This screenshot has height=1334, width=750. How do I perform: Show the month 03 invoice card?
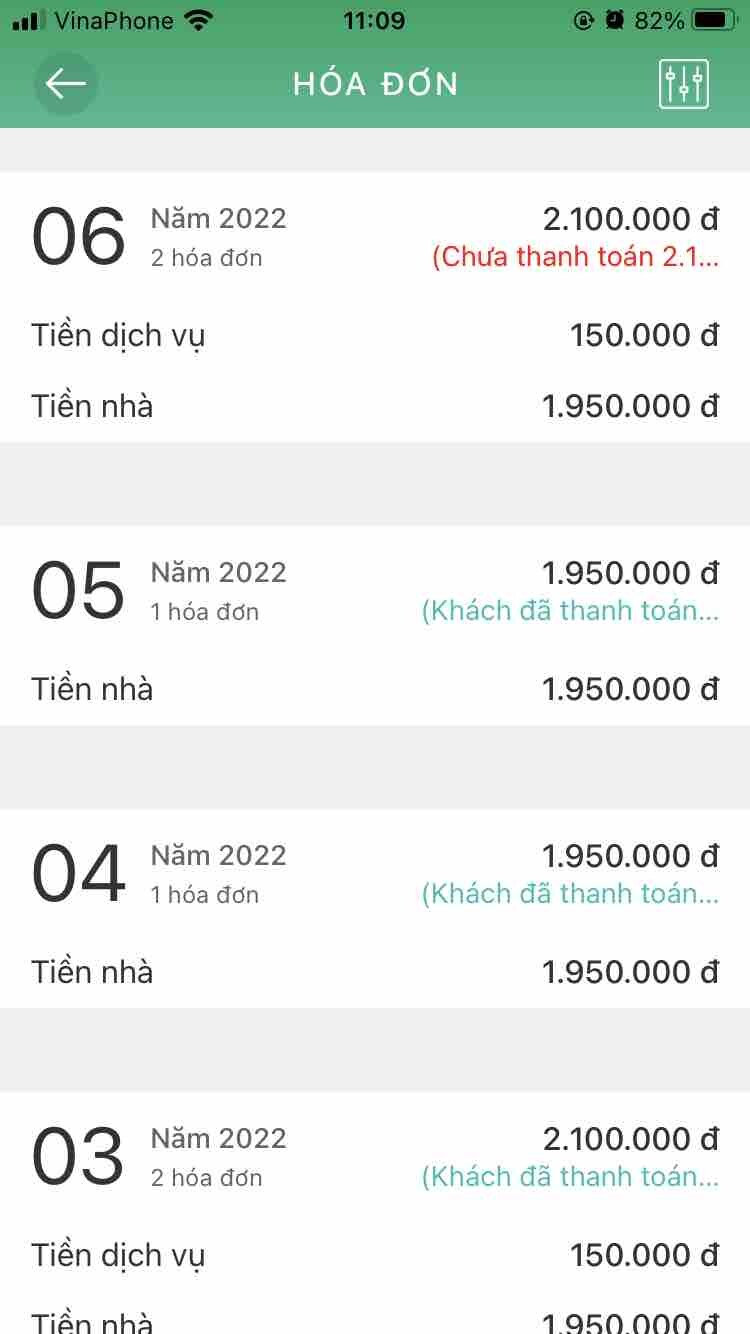(375, 1210)
